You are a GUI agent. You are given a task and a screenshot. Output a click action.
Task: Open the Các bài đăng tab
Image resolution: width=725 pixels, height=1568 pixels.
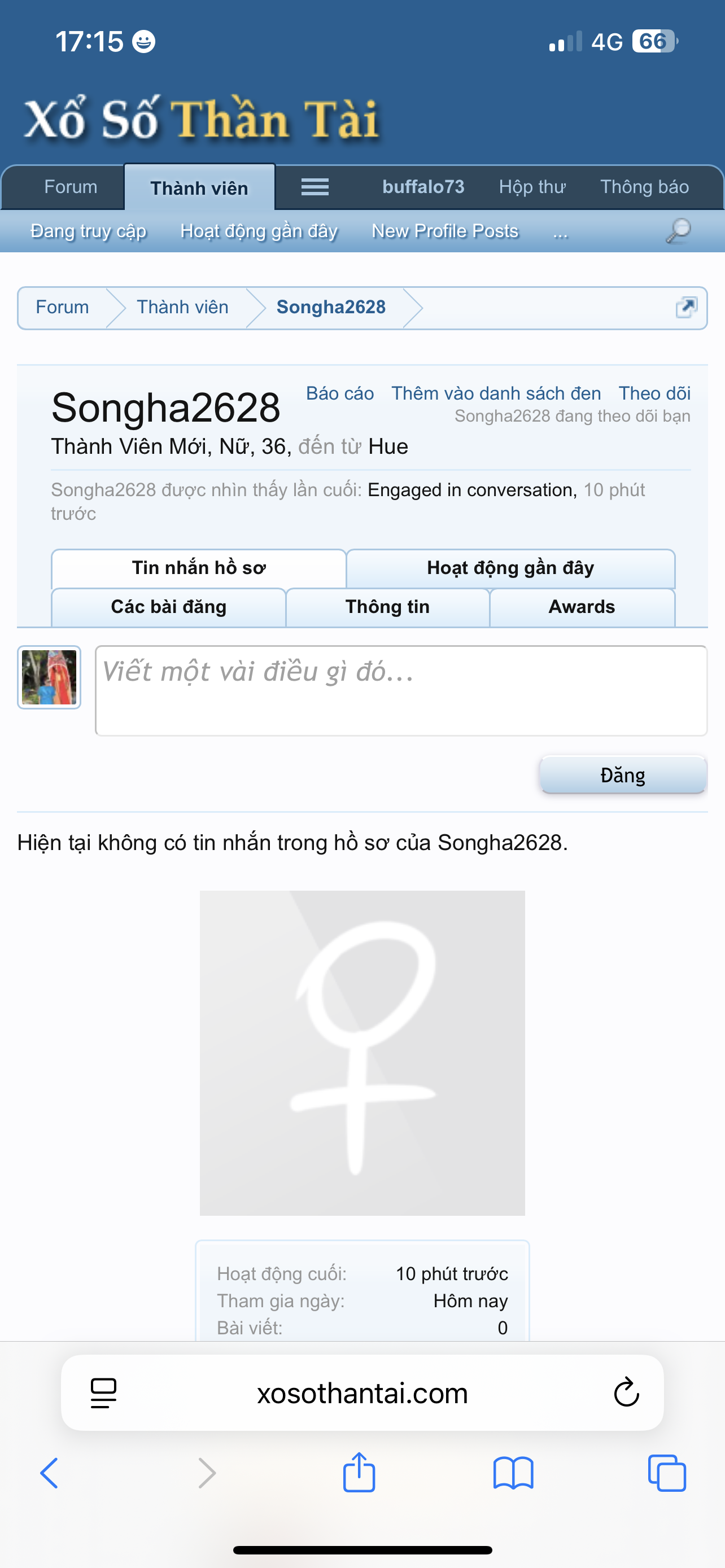(x=169, y=607)
